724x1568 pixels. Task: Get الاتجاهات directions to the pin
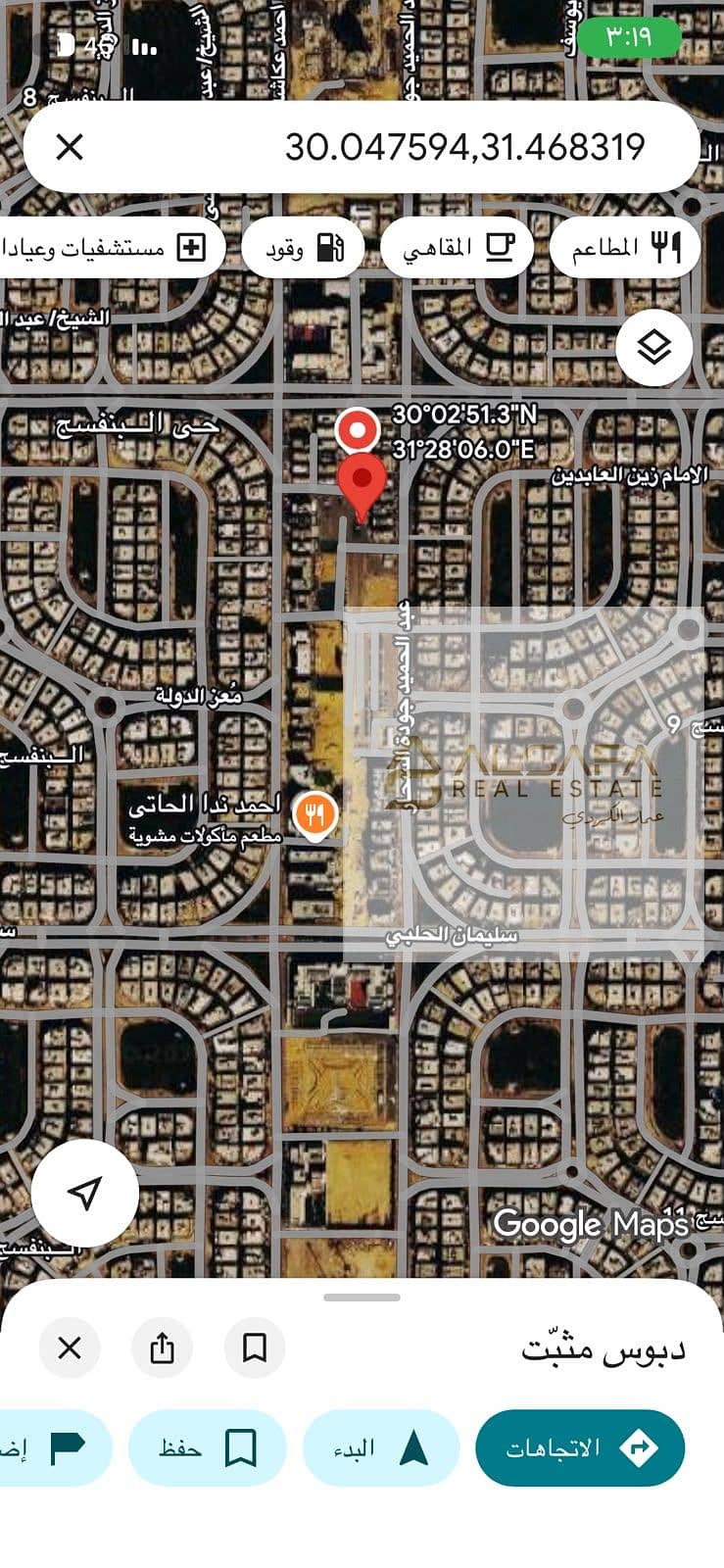580,1447
